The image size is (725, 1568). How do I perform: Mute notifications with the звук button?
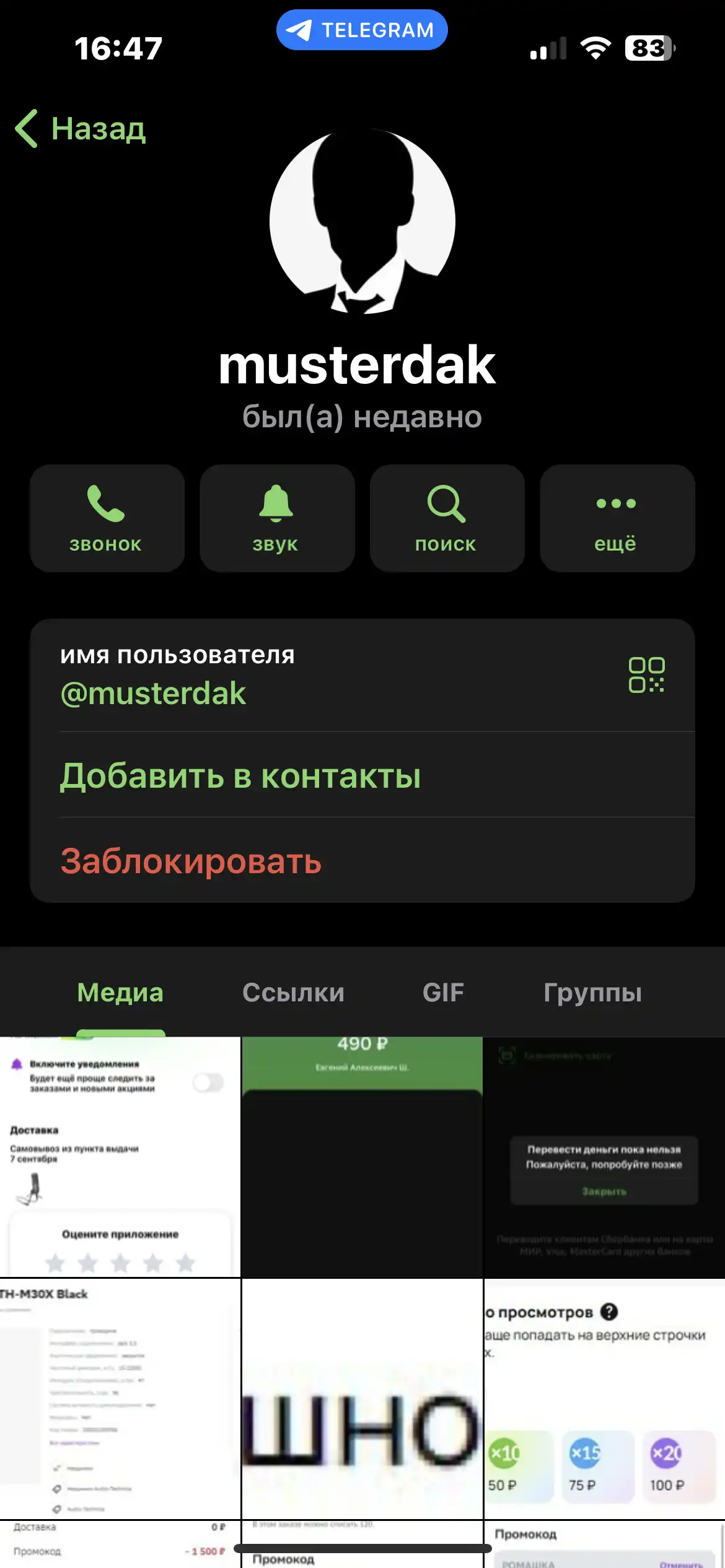pos(276,518)
